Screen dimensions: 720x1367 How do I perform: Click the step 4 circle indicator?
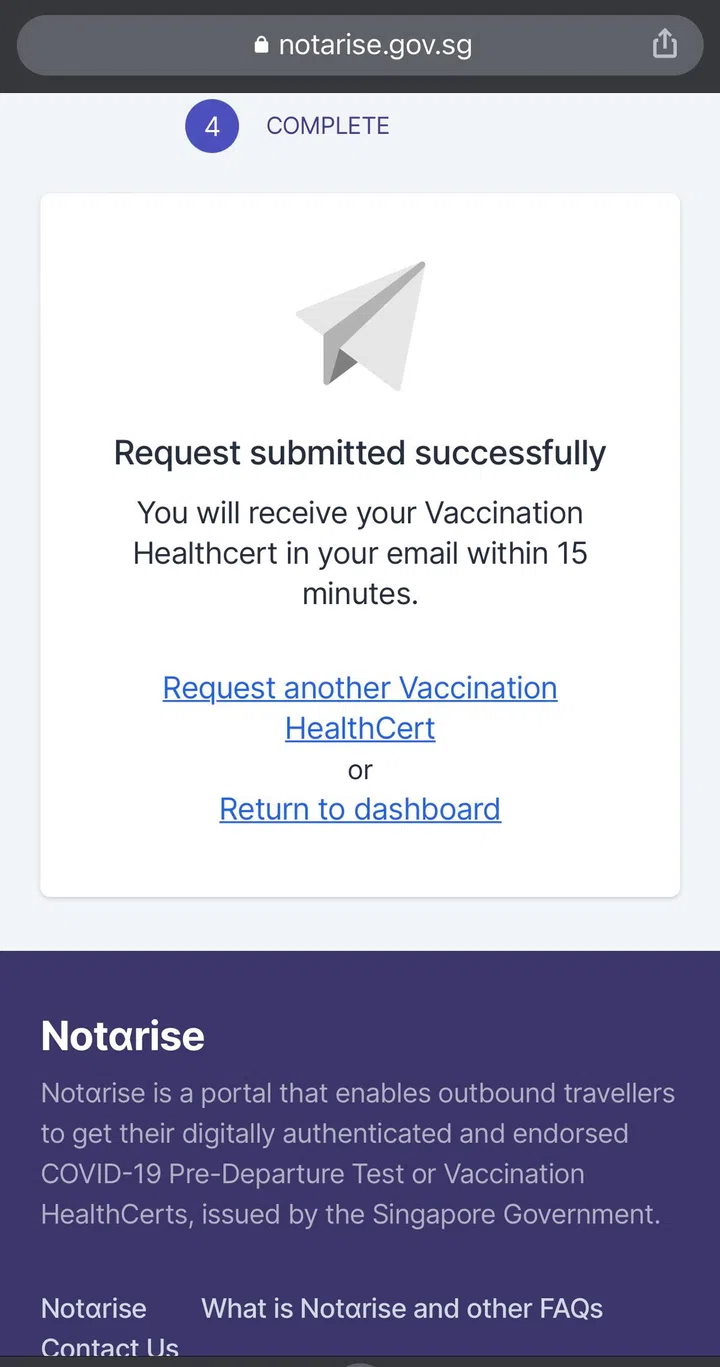(212, 126)
